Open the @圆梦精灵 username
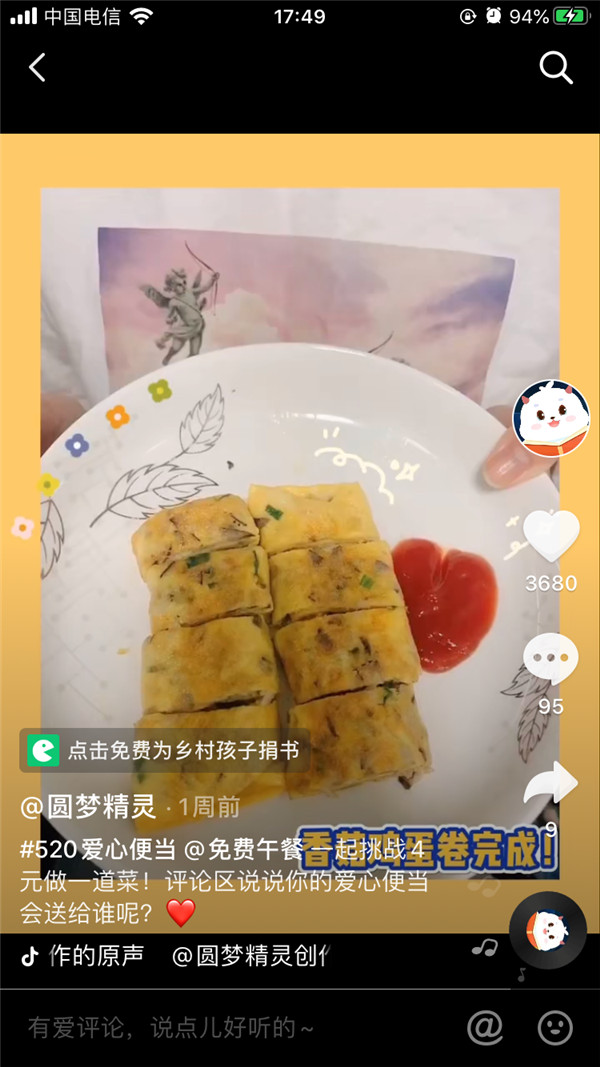 tap(89, 806)
